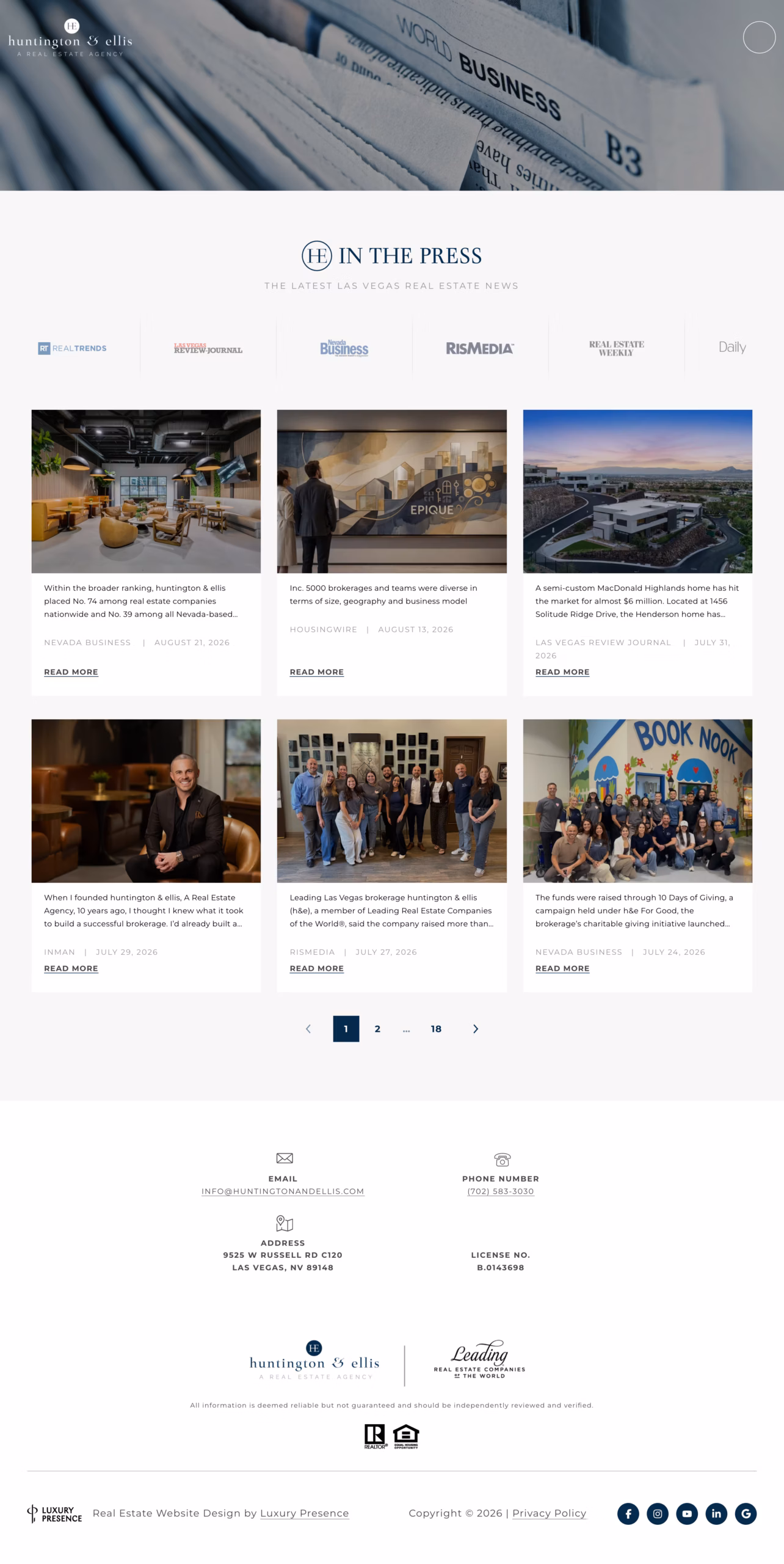The height and width of the screenshot is (1564, 784).
Task: Visit the Instagram profile icon
Action: pos(658,1514)
